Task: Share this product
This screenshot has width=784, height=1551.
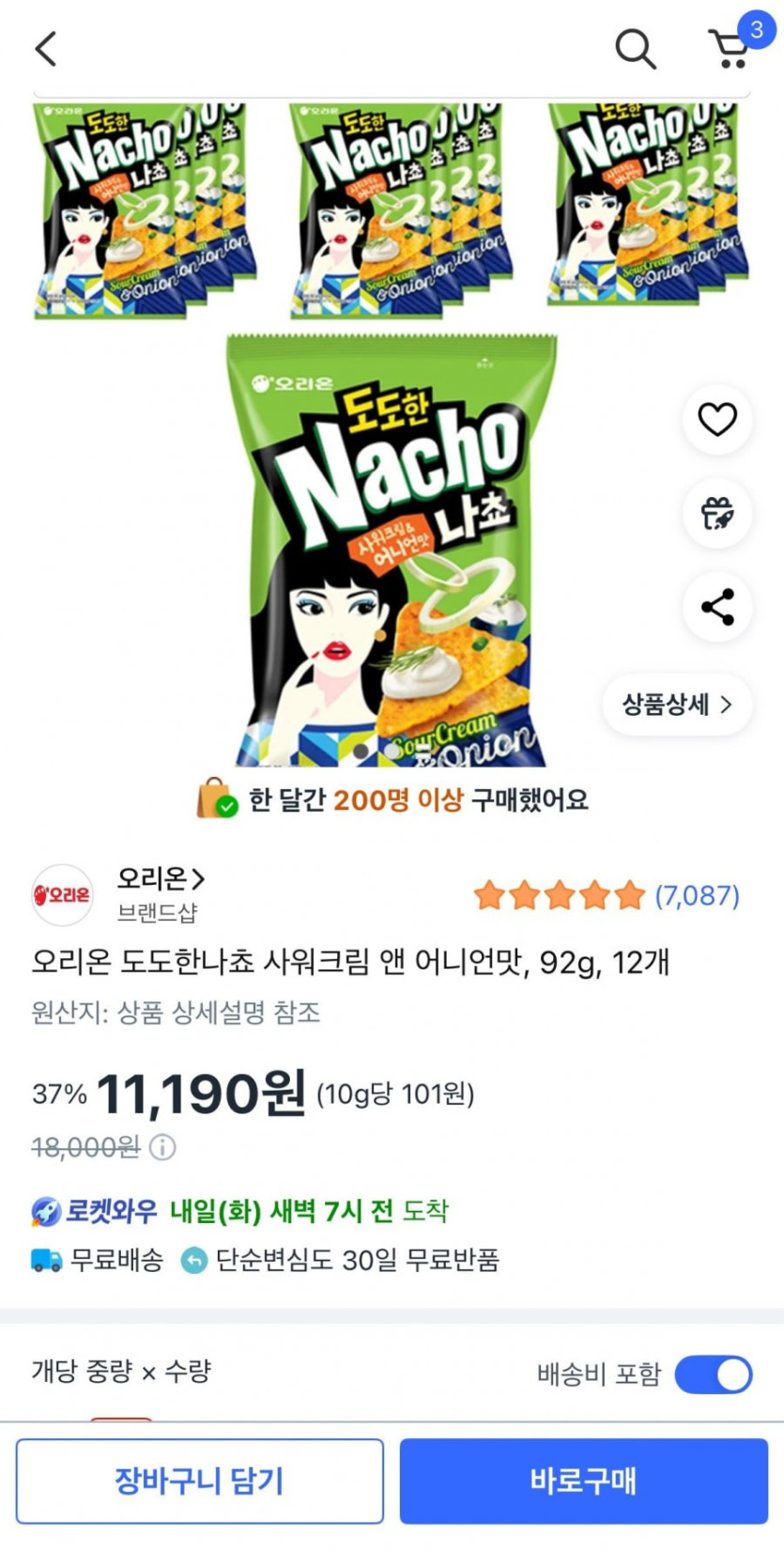Action: coord(717,607)
